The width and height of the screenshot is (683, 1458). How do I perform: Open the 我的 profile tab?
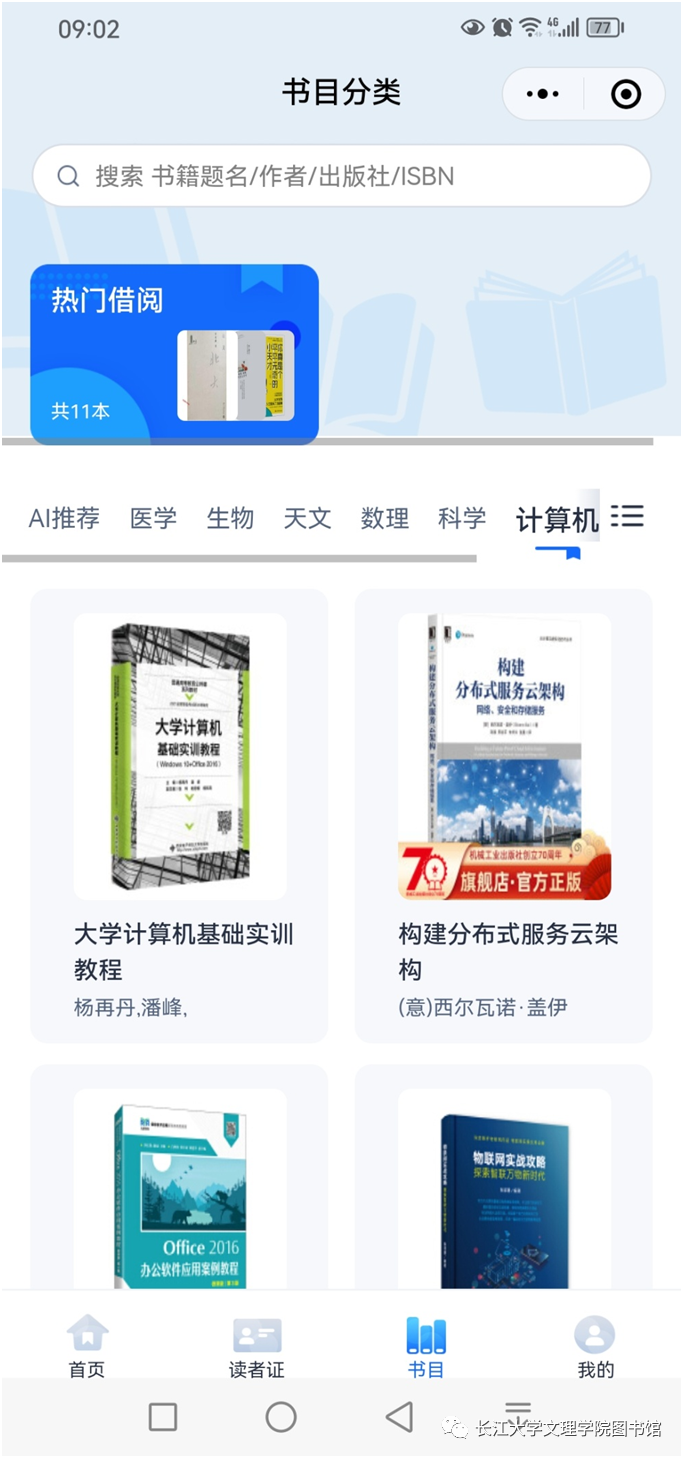(595, 1347)
